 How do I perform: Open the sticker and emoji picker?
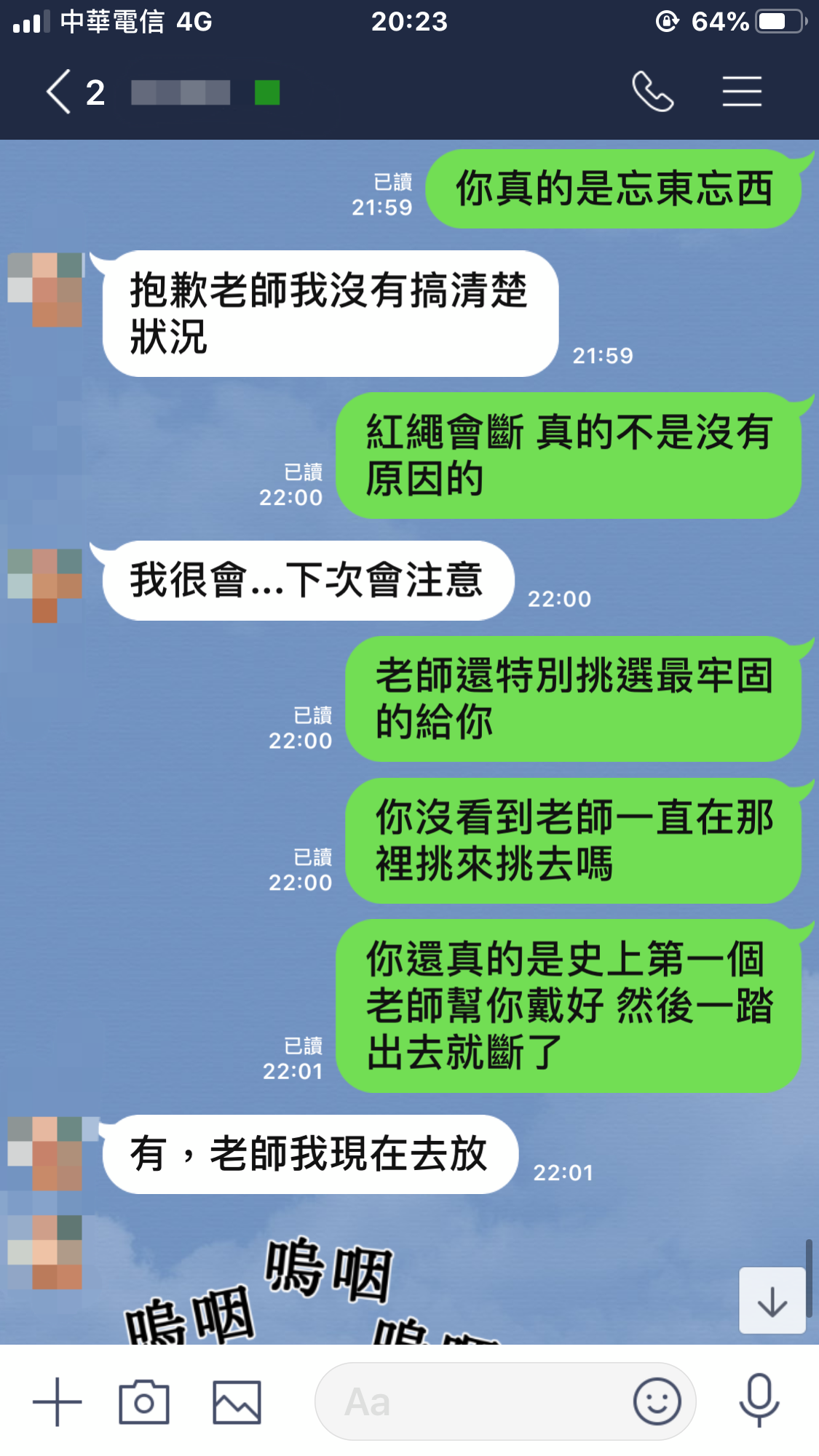[657, 1401]
